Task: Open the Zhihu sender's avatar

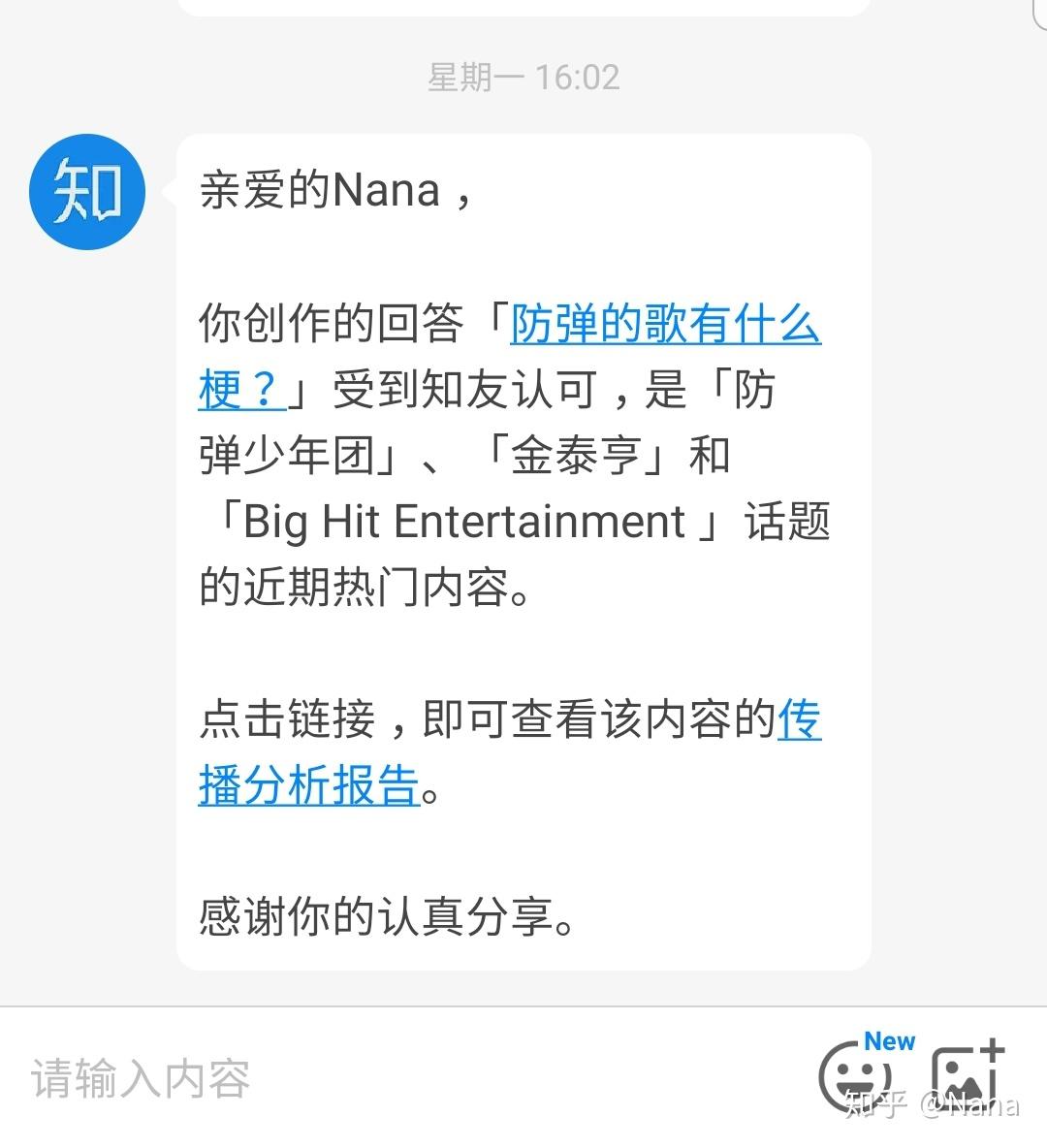Action: click(87, 192)
